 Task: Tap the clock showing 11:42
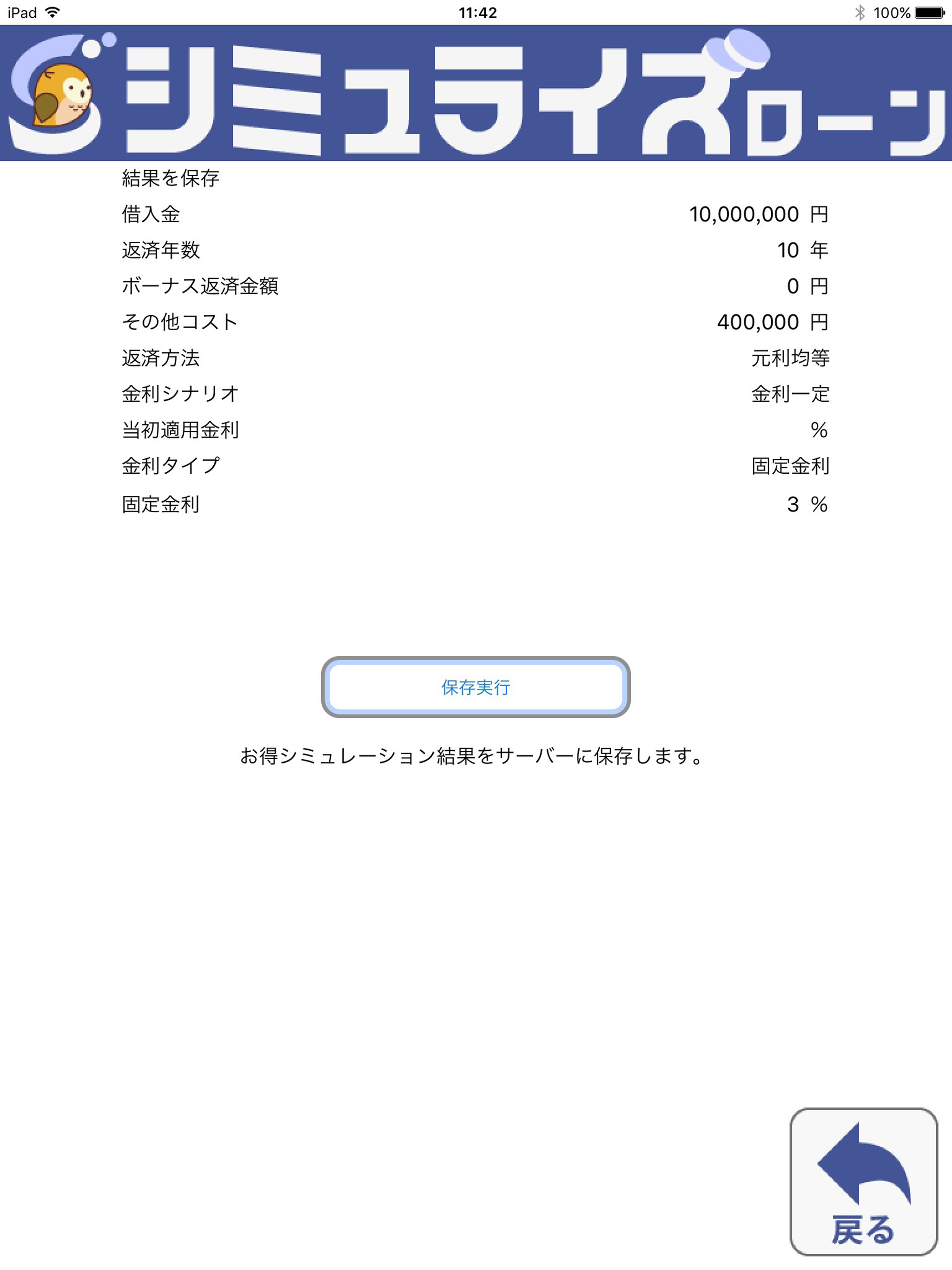[476, 12]
